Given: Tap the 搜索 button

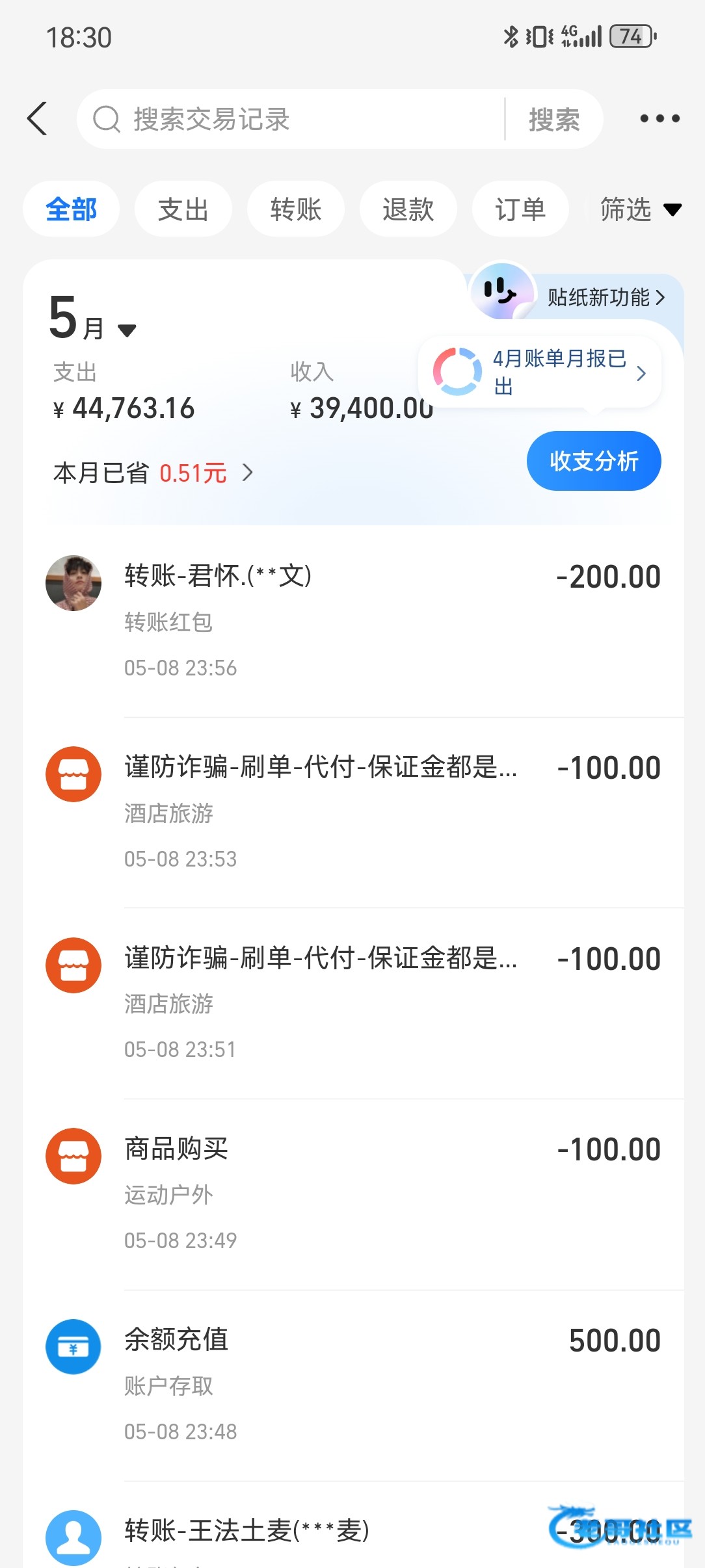Looking at the screenshot, I should click(554, 120).
